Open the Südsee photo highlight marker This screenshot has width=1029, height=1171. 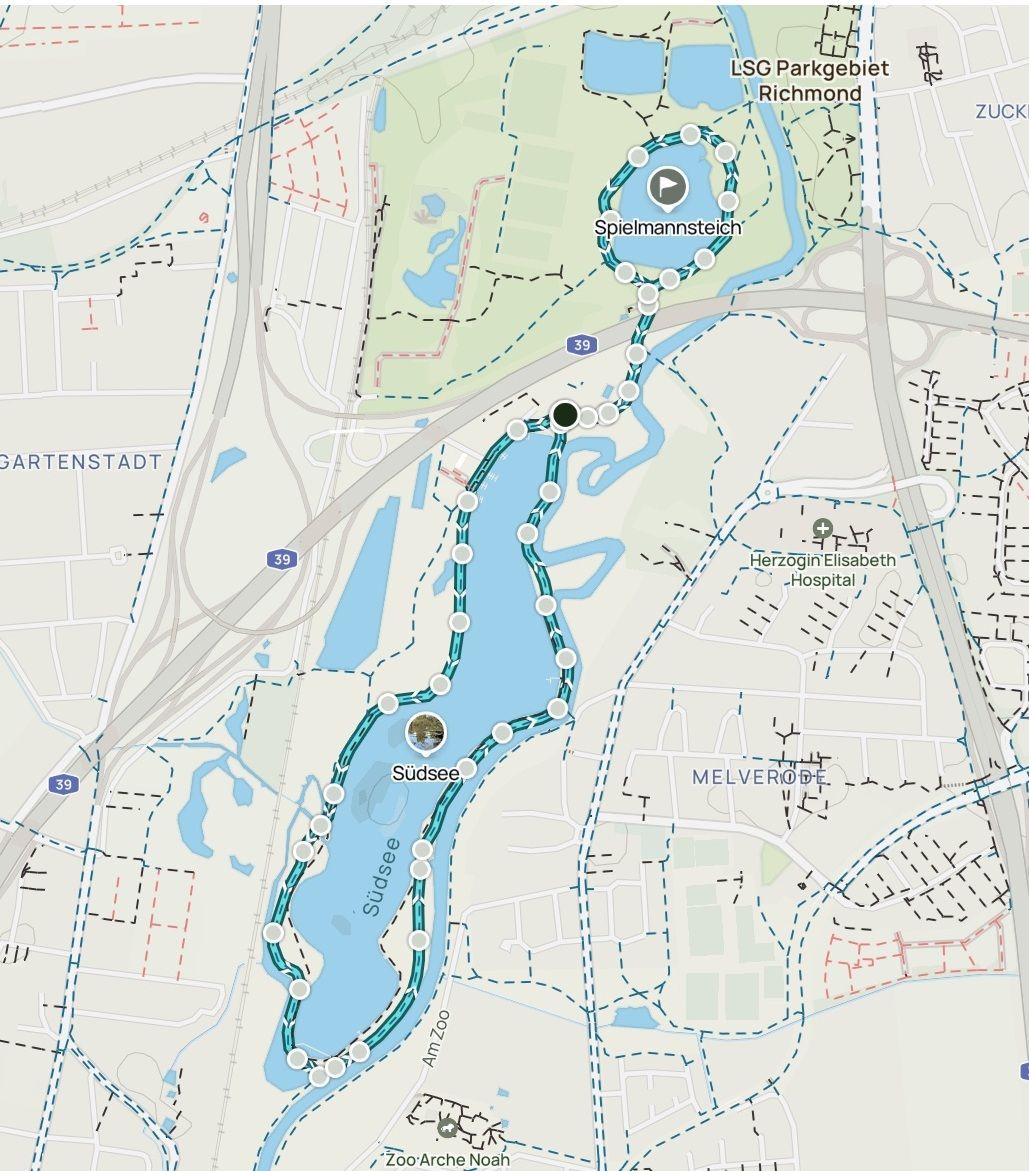point(426,732)
